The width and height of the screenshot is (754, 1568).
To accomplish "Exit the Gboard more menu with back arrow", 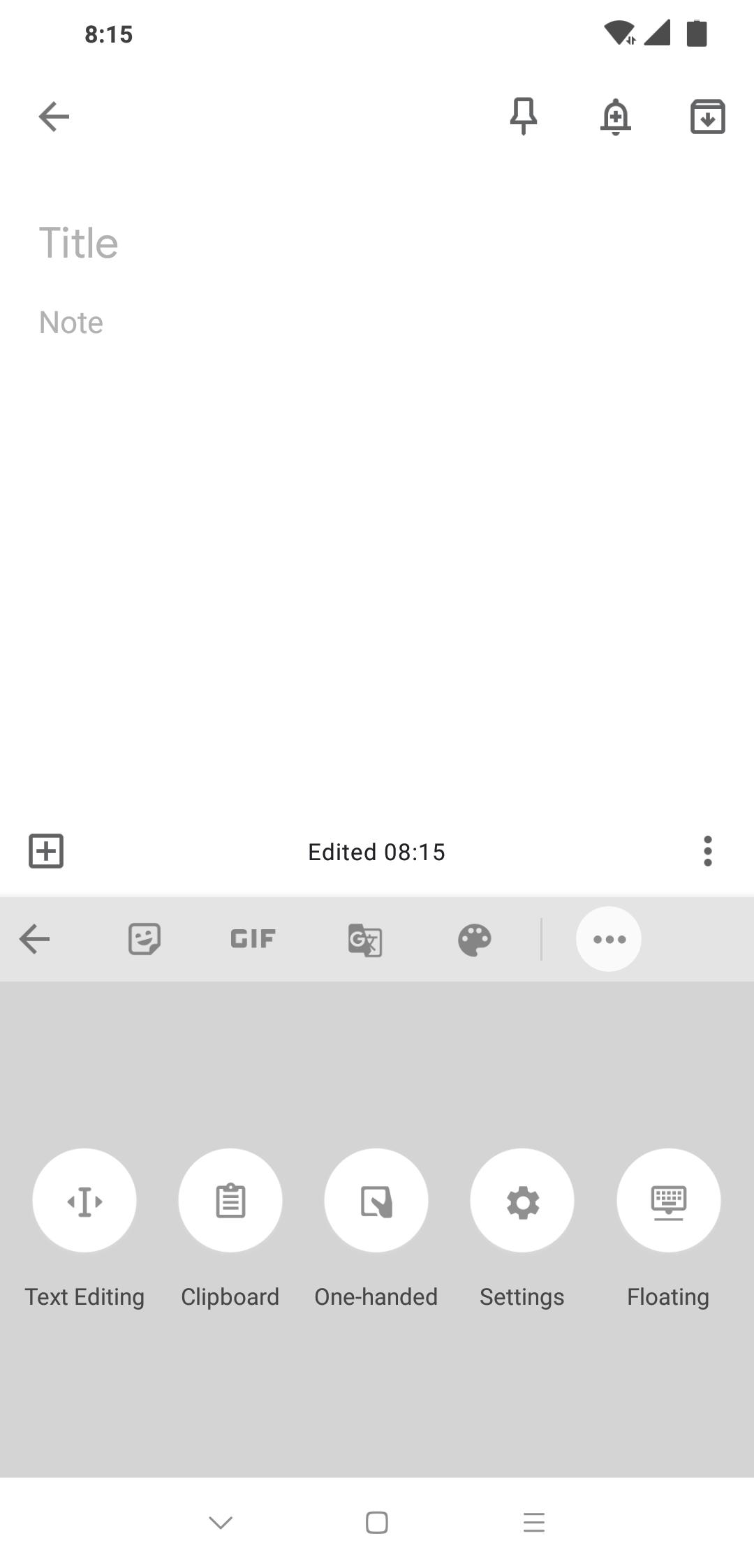I will pyautogui.click(x=34, y=938).
